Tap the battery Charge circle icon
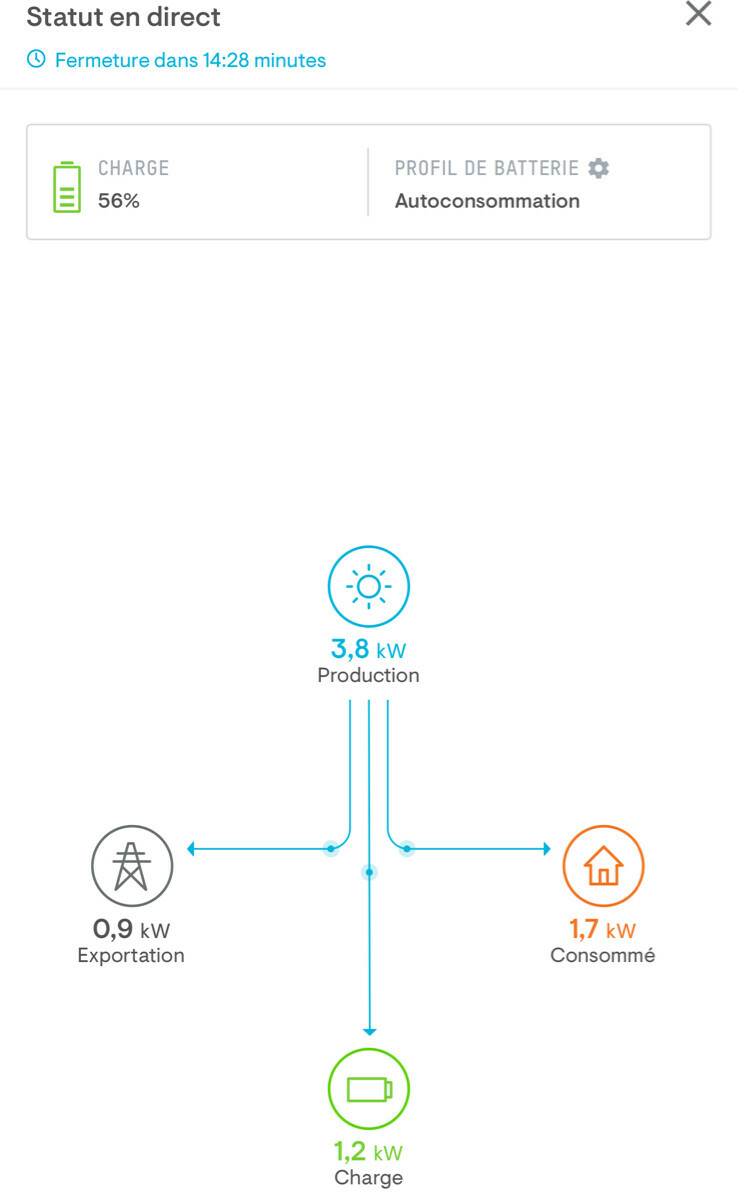The image size is (738, 1200). [369, 1089]
